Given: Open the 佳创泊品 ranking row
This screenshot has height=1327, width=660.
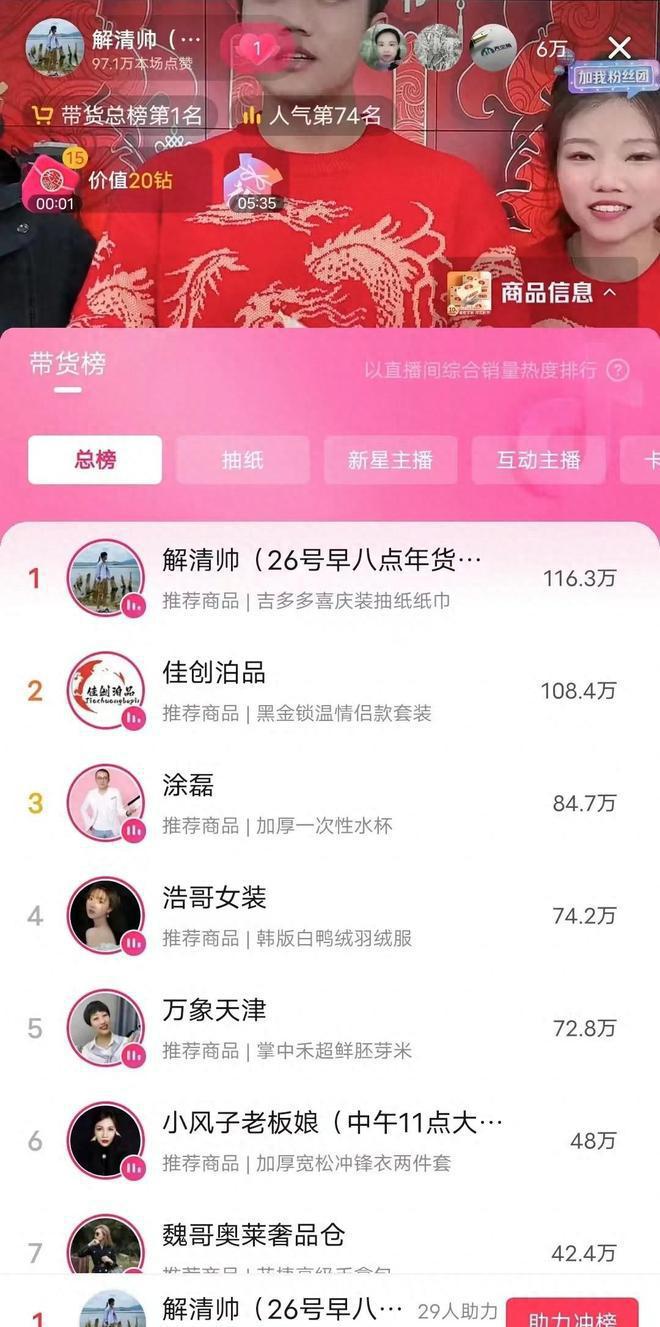Looking at the screenshot, I should 330,691.
